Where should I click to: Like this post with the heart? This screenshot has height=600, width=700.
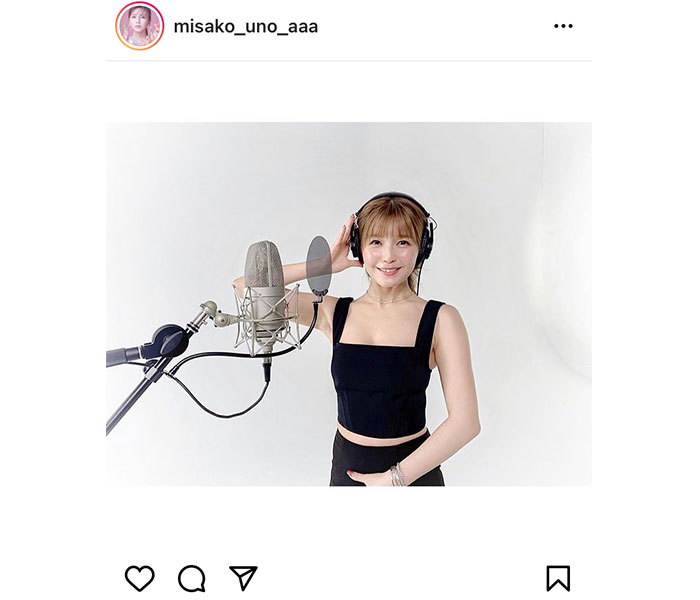[140, 577]
